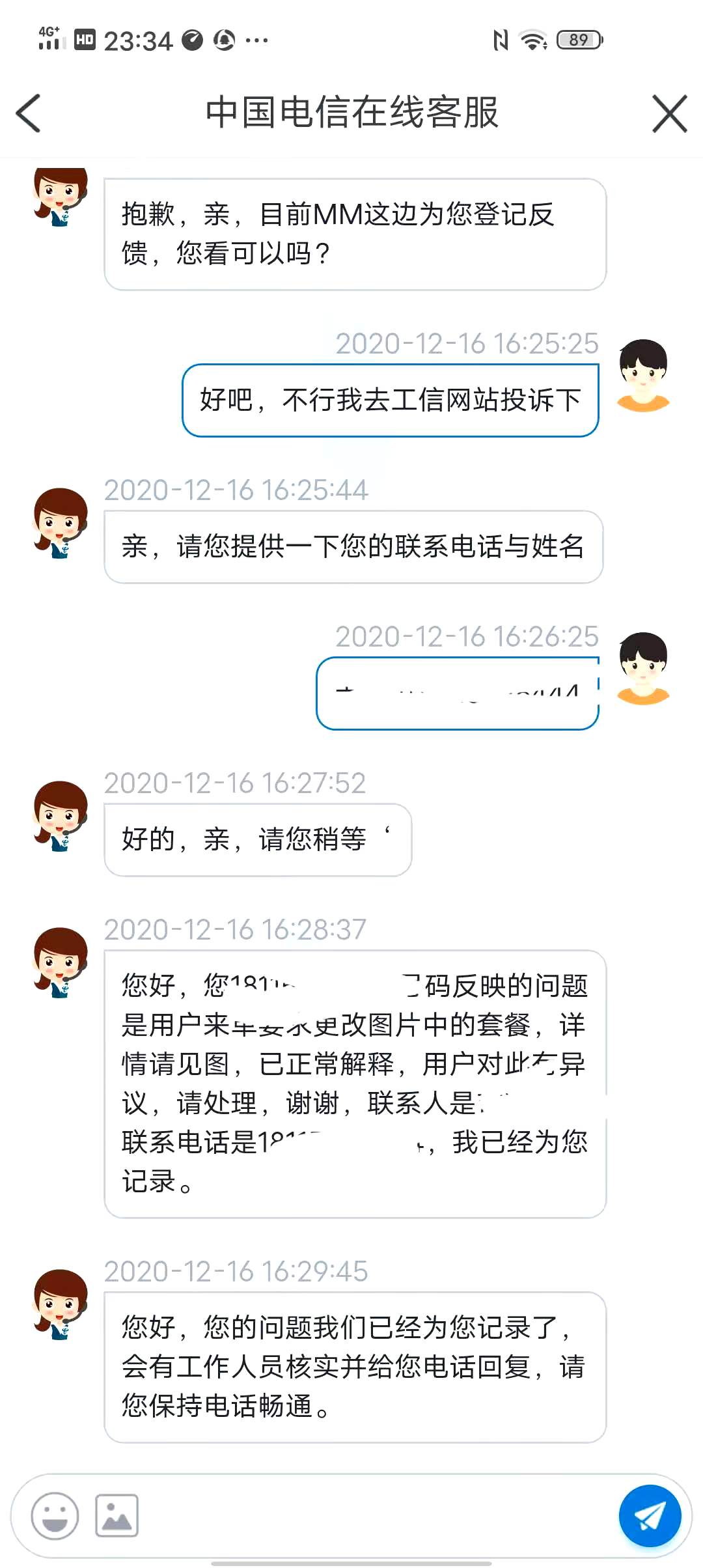Tap the blue paper plane send icon
Viewport: 703px width, 1568px height.
click(x=649, y=1515)
